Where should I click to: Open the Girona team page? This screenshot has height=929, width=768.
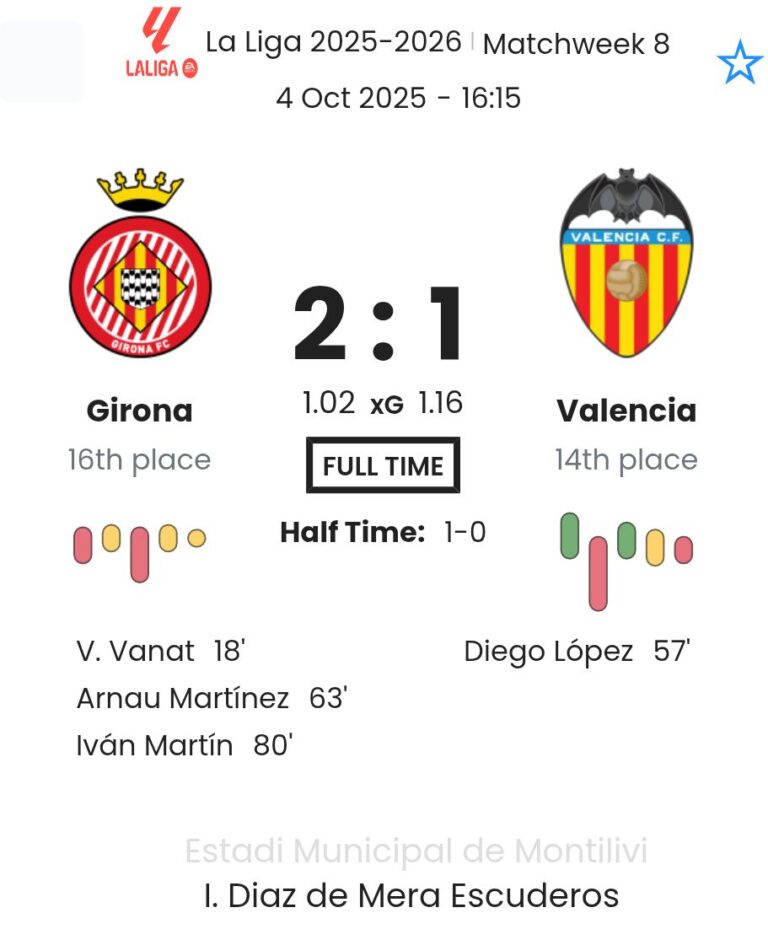click(x=139, y=410)
